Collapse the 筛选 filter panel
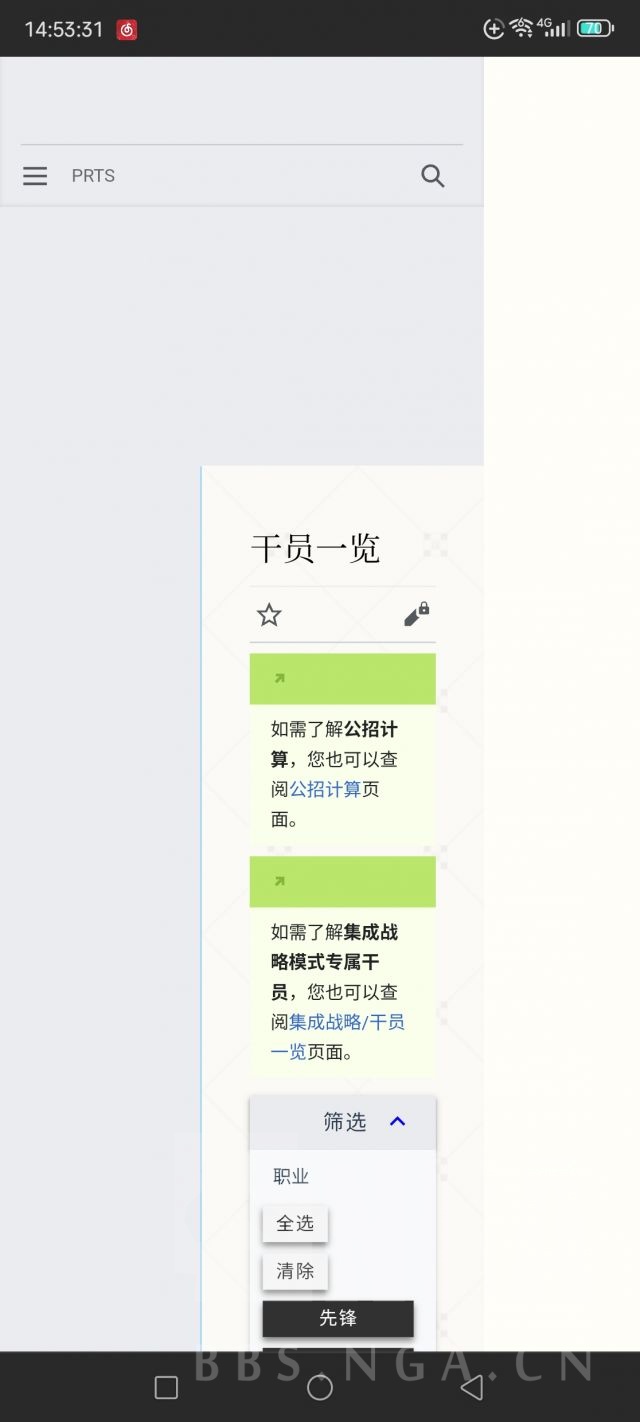640x1422 pixels. click(397, 1122)
